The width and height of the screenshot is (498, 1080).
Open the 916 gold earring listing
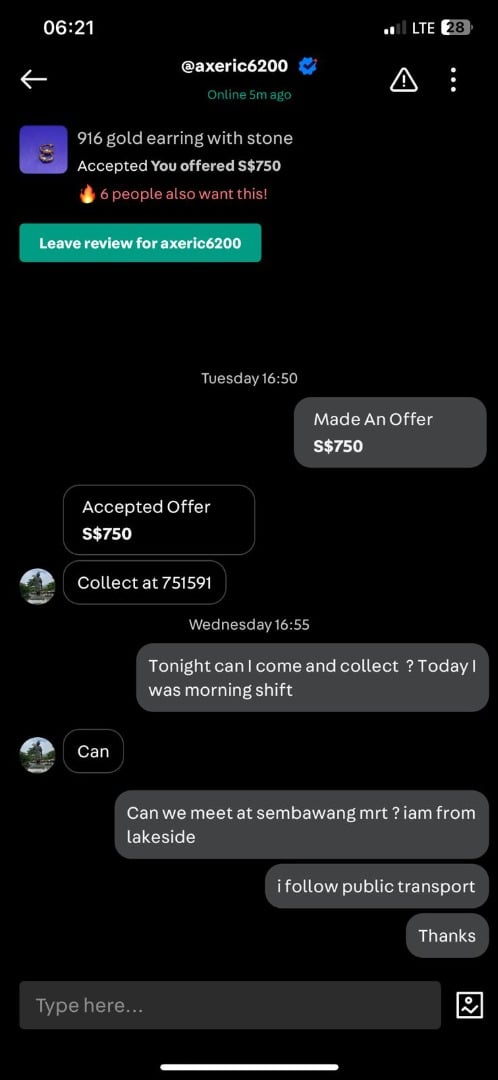point(185,138)
